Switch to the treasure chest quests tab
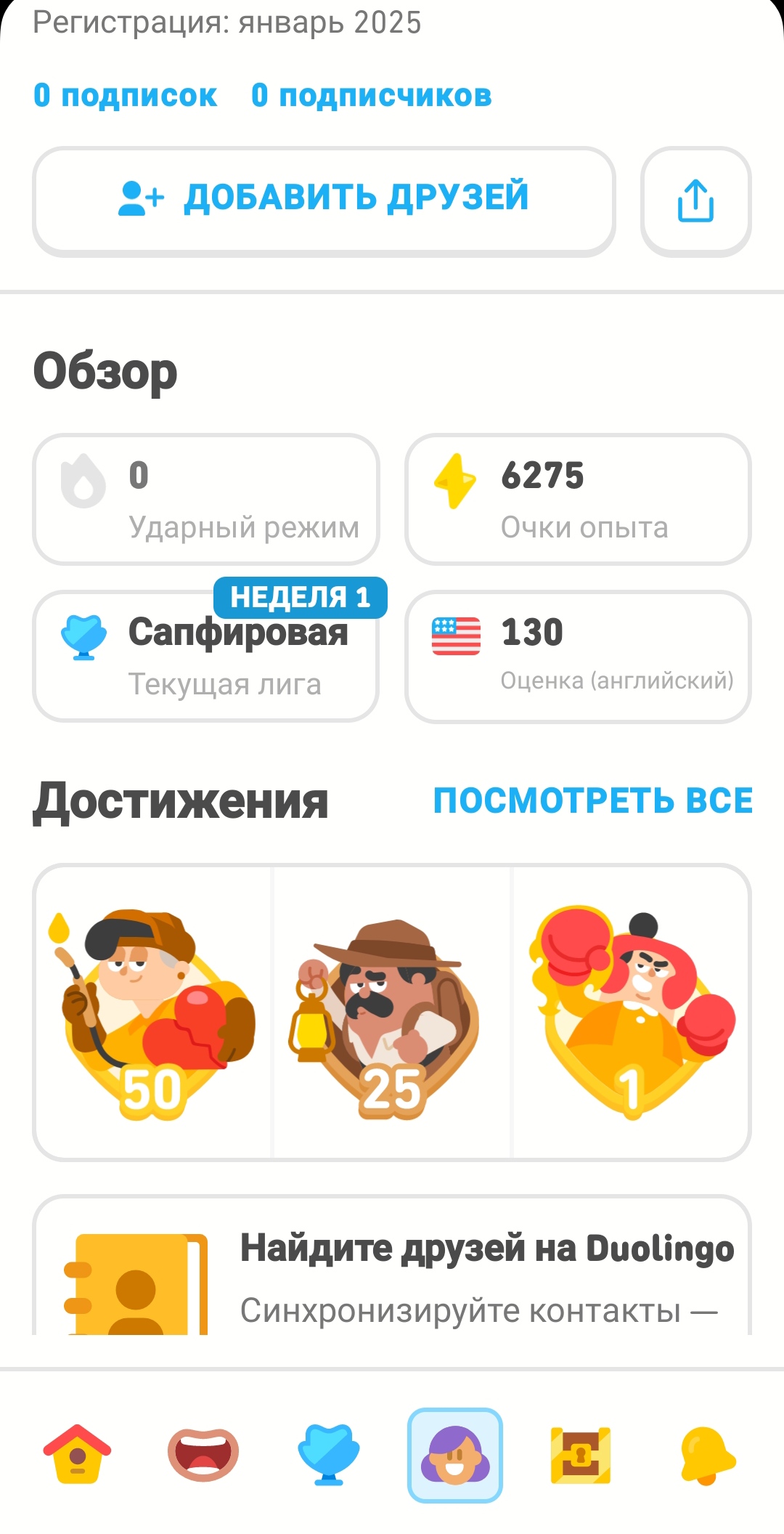The height and width of the screenshot is (1534, 784). click(581, 1455)
